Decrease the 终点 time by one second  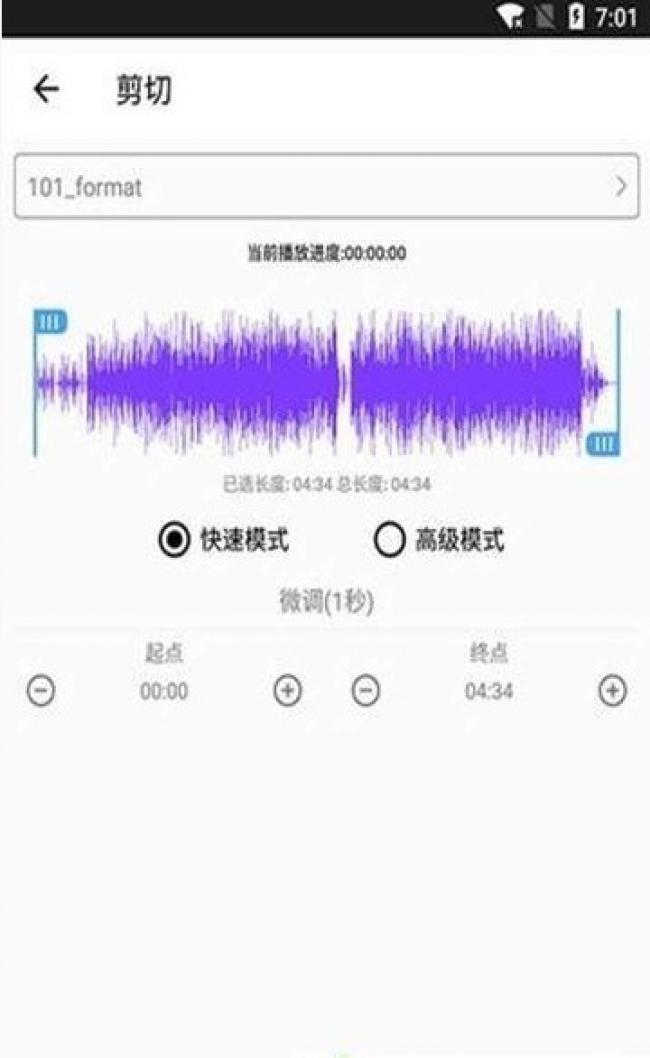366,691
